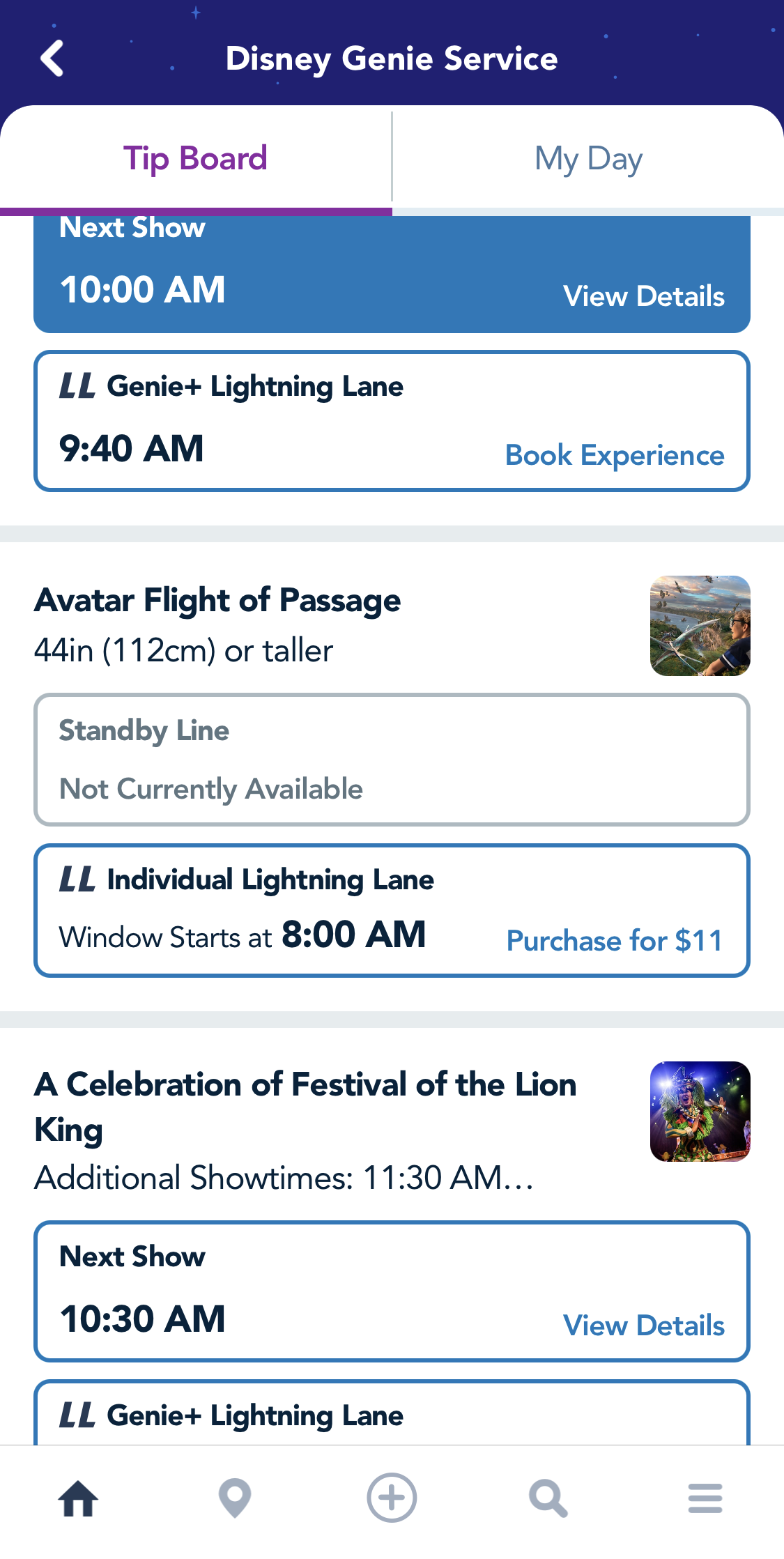784x1559 pixels.
Task: Book Experience for 9:40 AM Lightning Lane
Action: 614,455
